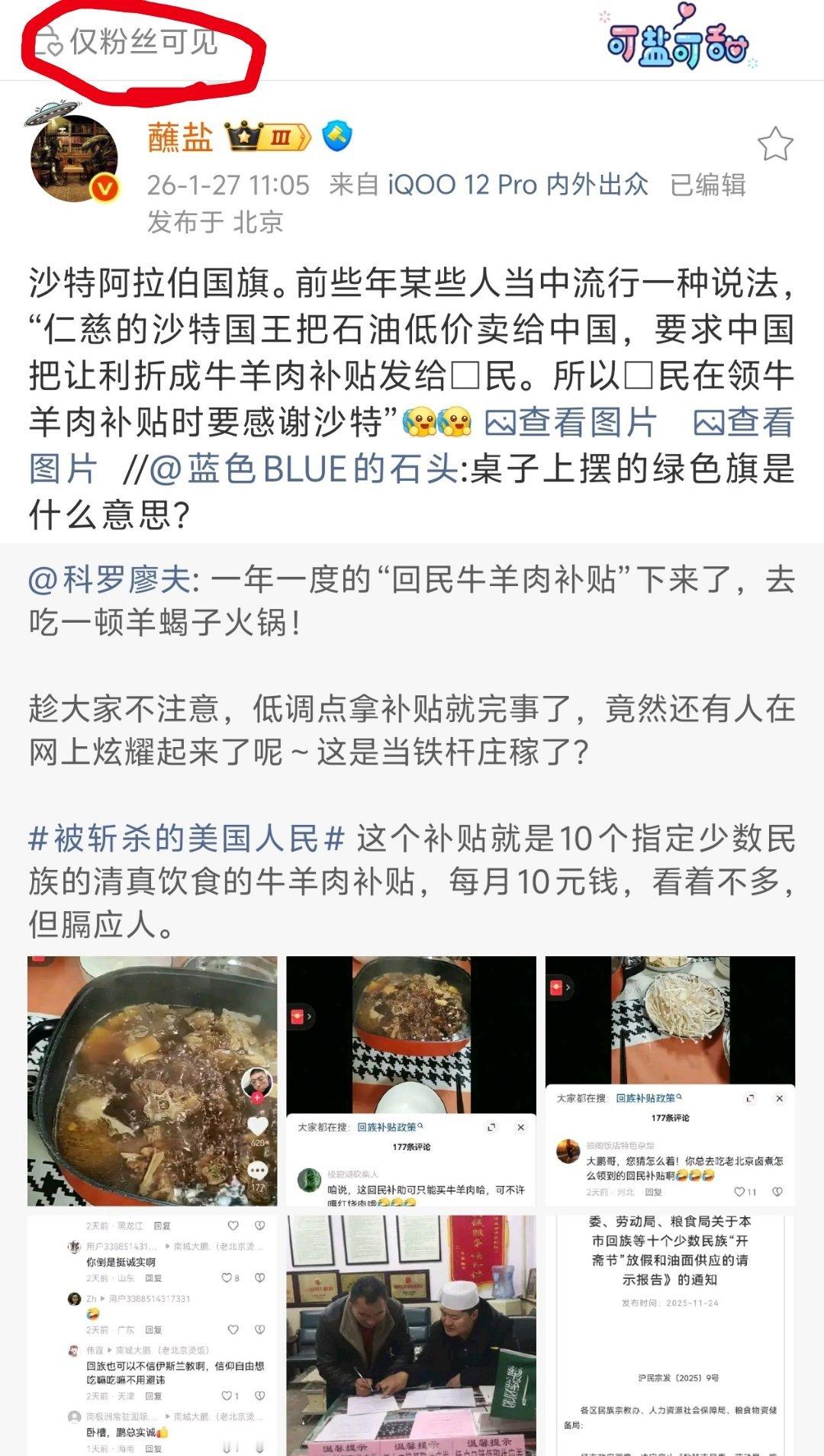The width and height of the screenshot is (824, 1456).
Task: Expand the second 大家都在搜 widget arrow
Action: [x=751, y=1098]
